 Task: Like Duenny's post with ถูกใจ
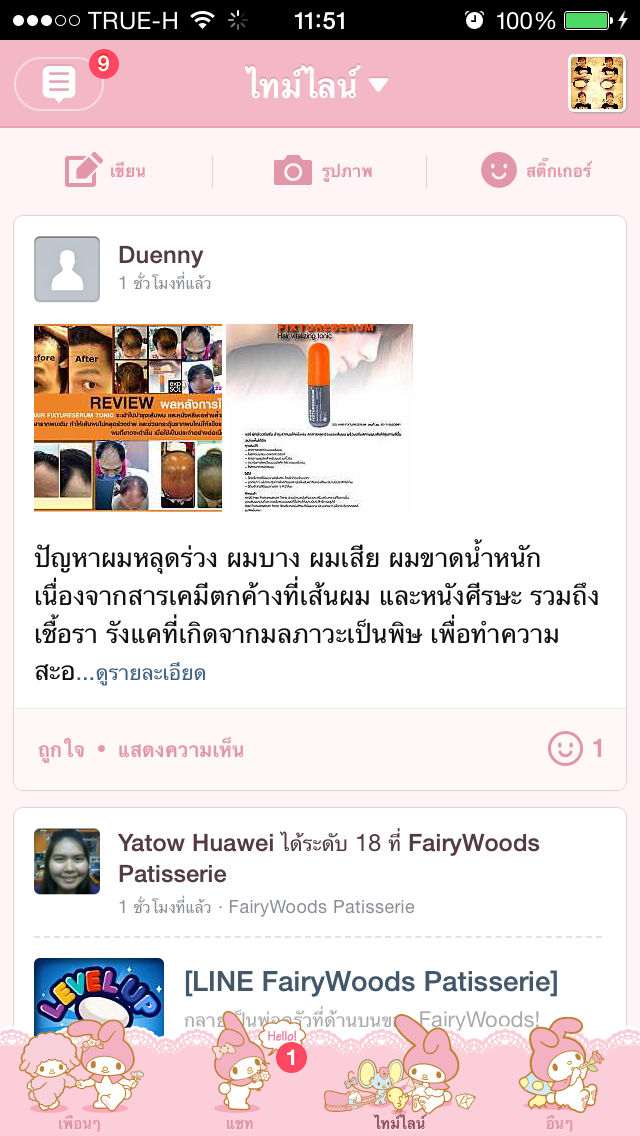click(x=61, y=750)
